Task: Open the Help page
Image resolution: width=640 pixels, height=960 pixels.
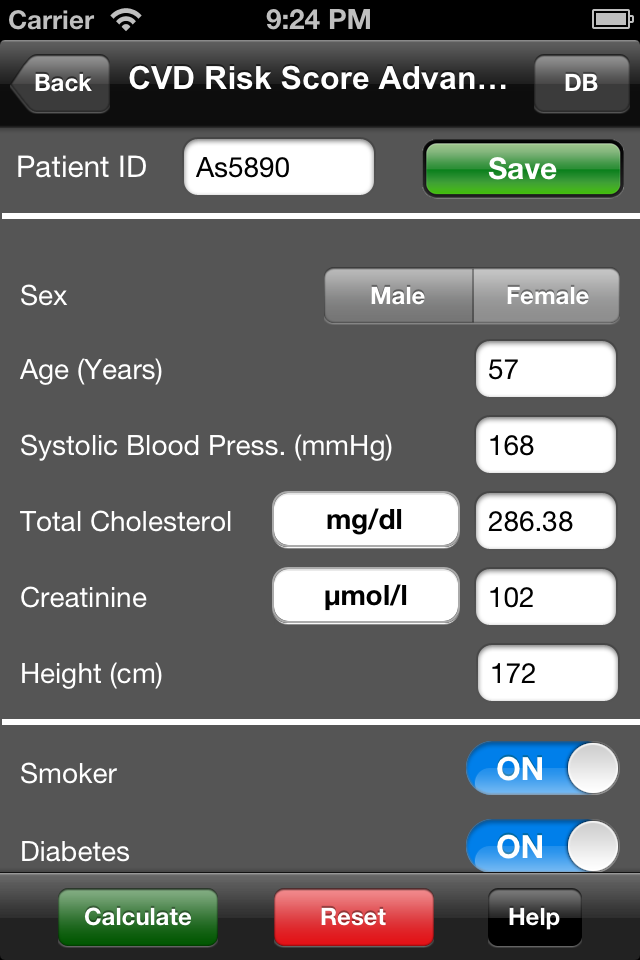Action: pos(535,917)
